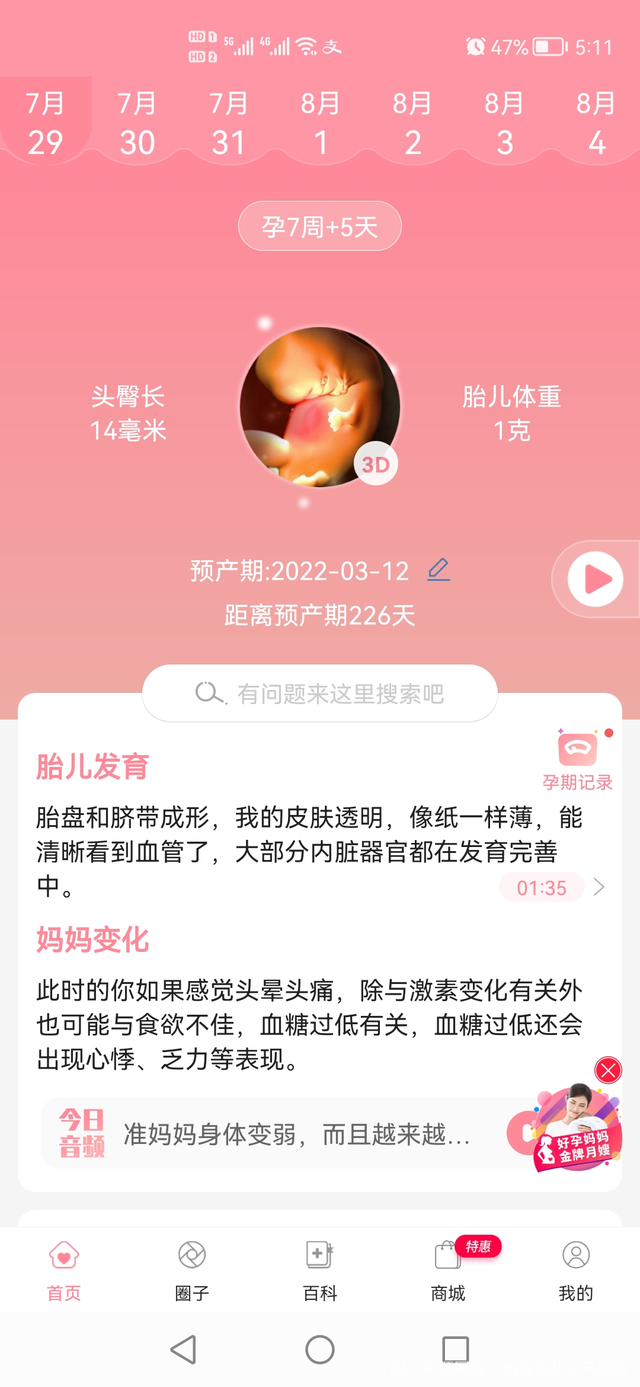Switch to the 百科 tab
Image resolution: width=640 pixels, height=1387 pixels.
(320, 1270)
